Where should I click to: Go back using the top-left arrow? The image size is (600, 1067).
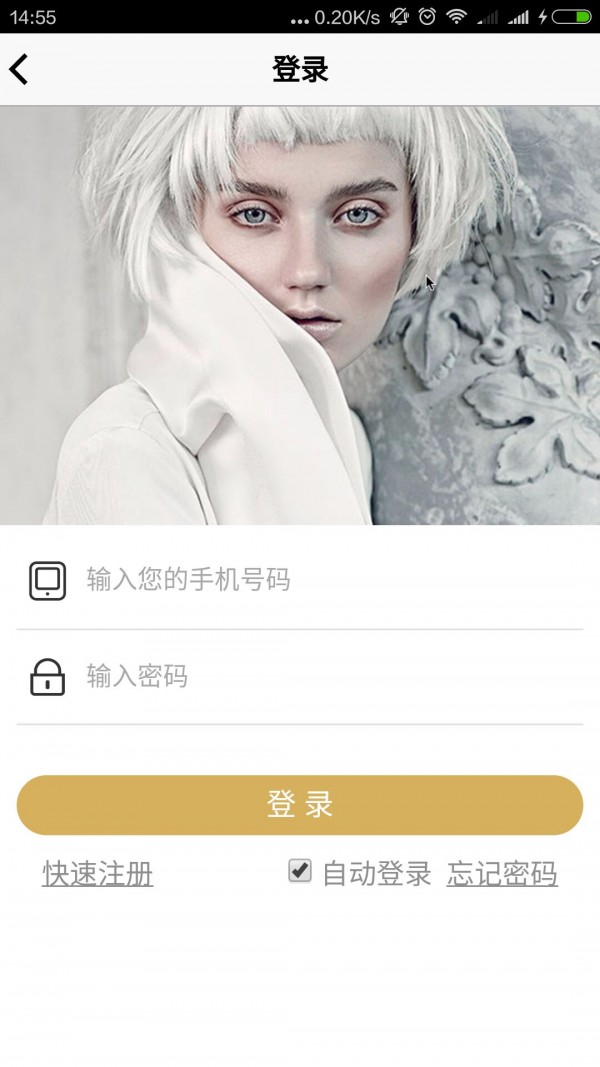point(19,69)
